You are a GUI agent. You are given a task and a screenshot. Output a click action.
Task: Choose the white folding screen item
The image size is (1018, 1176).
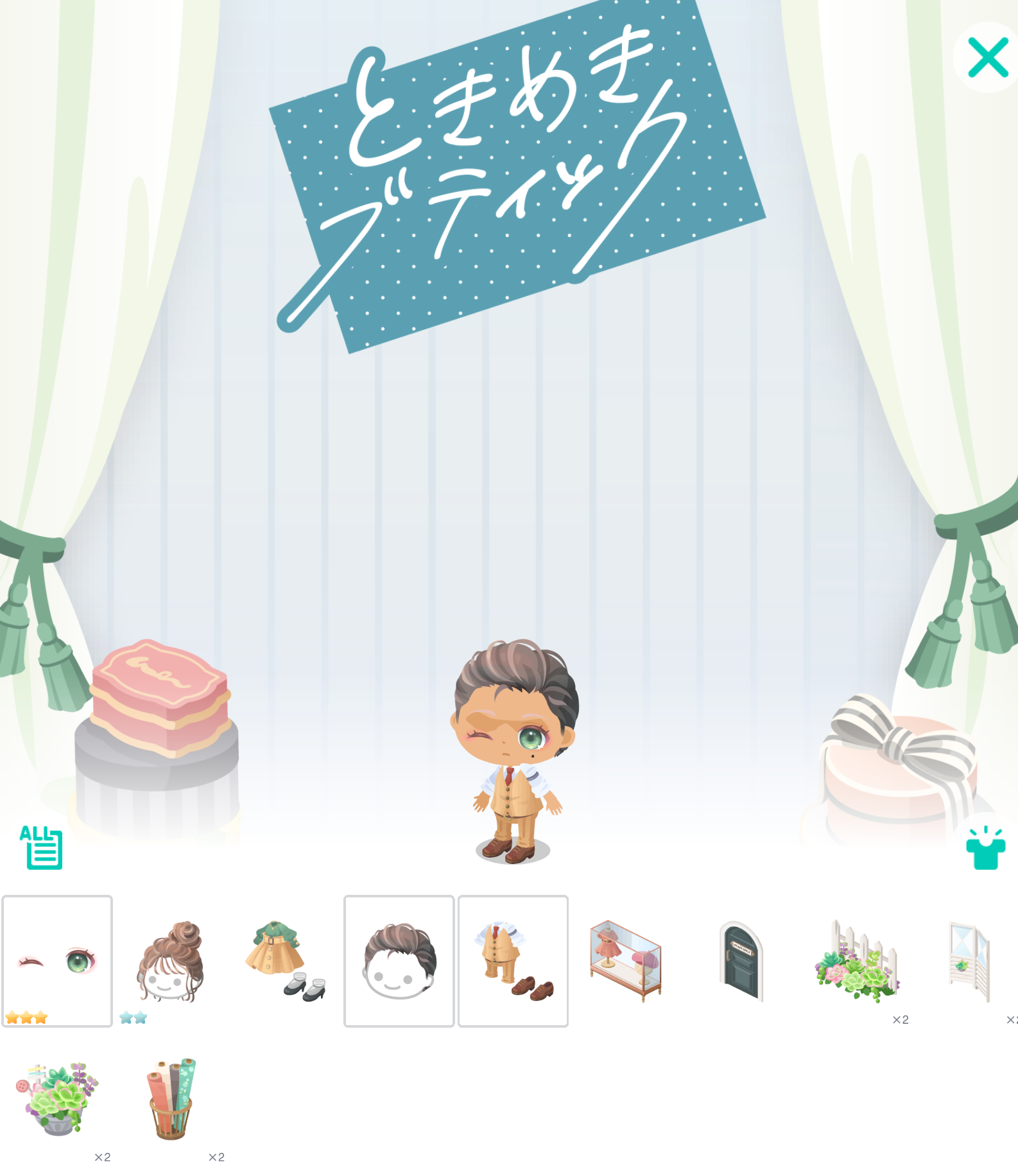969,961
